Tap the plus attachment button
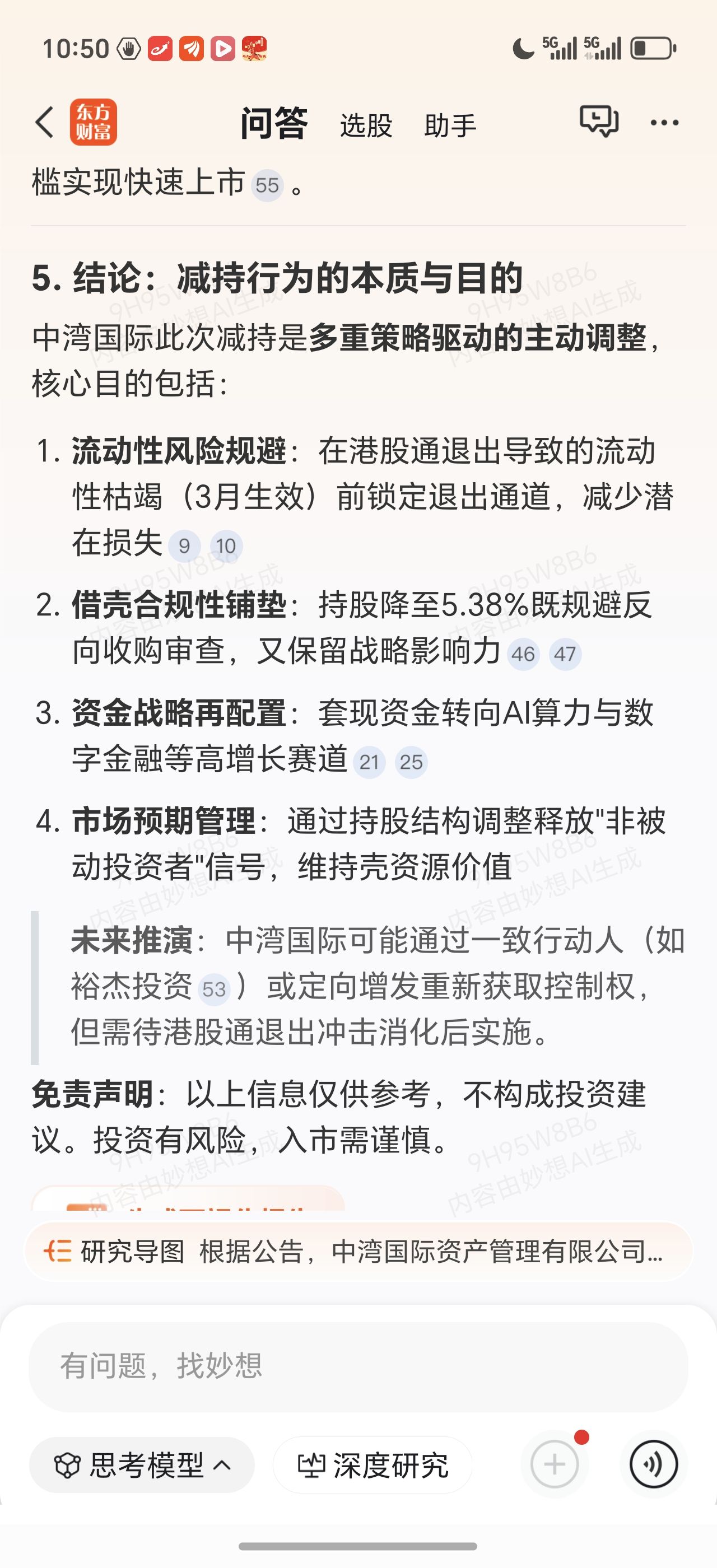 [554, 1464]
